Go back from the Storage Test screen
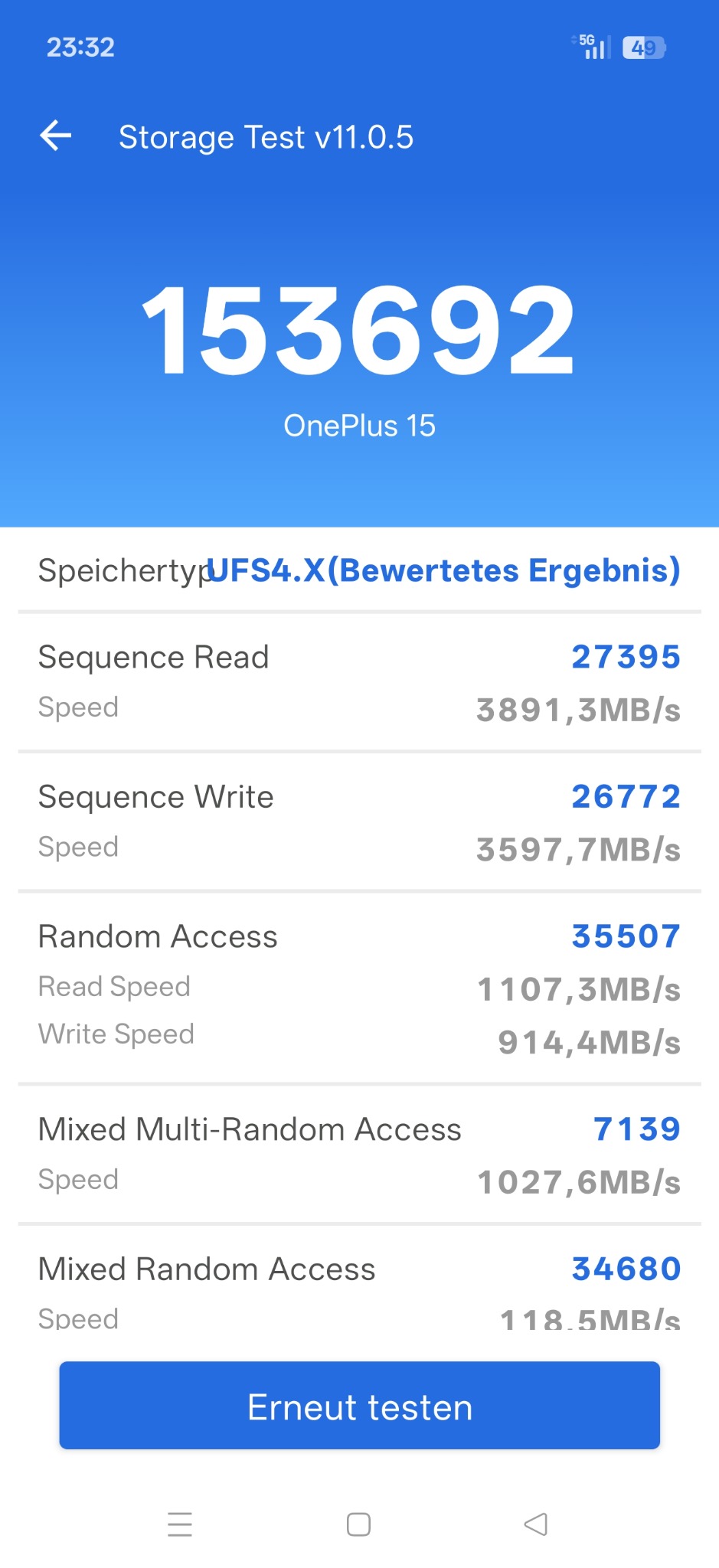 click(x=56, y=136)
